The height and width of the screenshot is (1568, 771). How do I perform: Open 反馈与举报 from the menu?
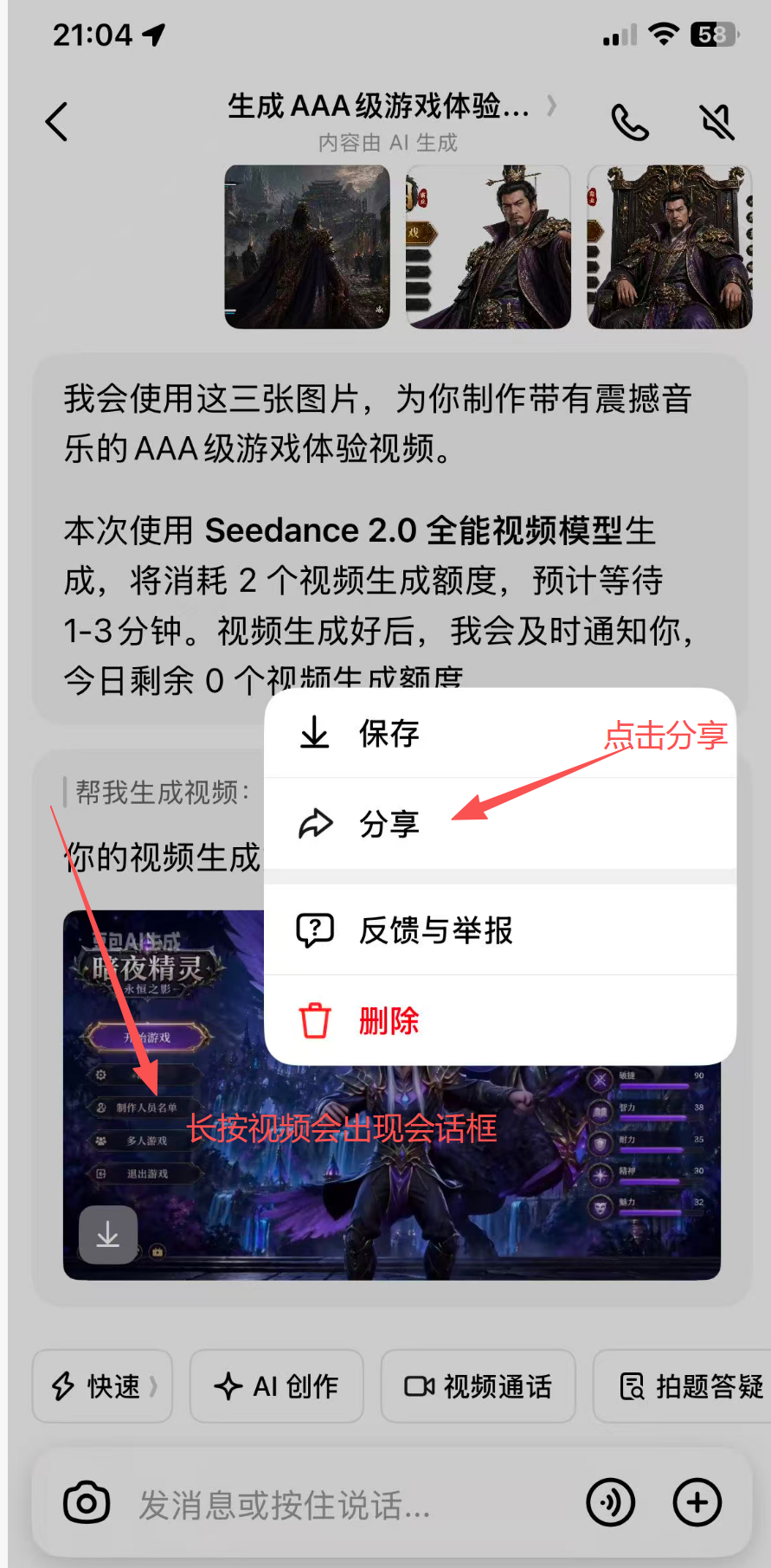(435, 931)
